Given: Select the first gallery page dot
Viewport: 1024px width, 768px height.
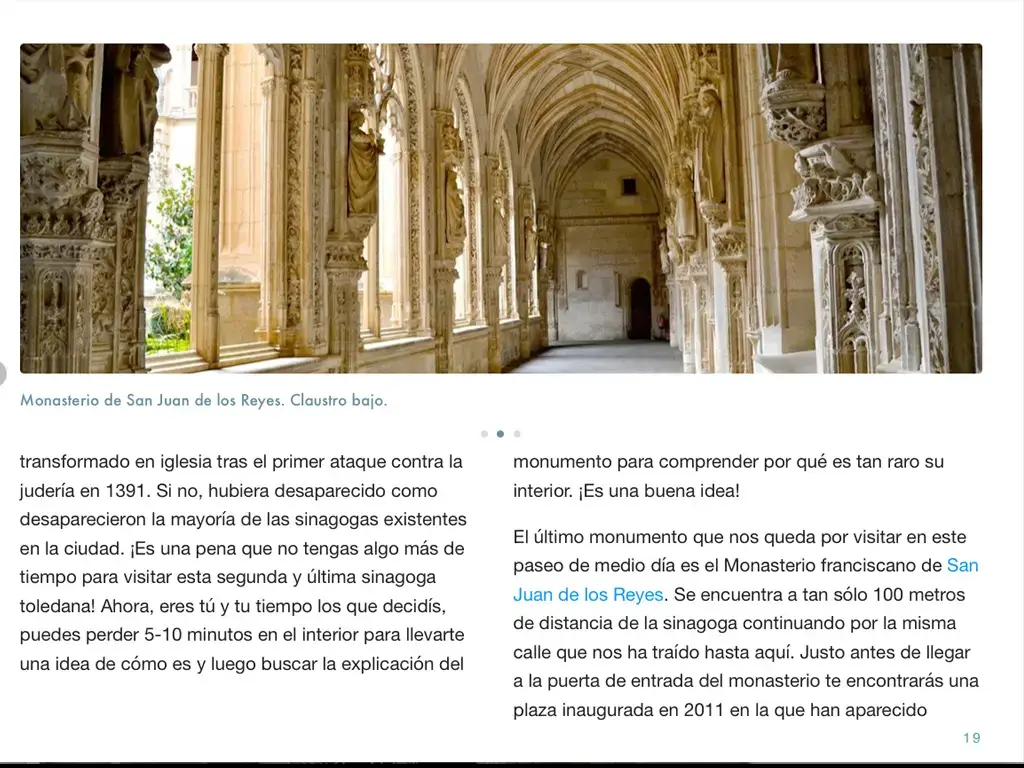Looking at the screenshot, I should (x=484, y=434).
